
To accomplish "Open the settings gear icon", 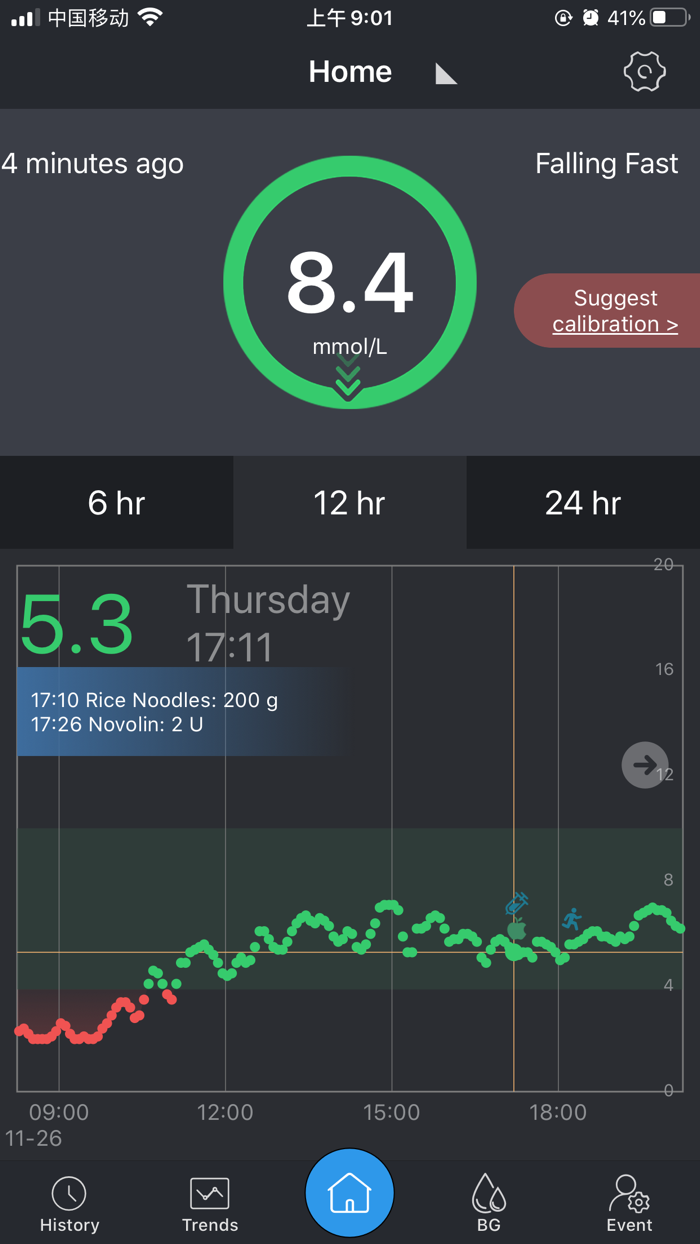I will pos(644,72).
